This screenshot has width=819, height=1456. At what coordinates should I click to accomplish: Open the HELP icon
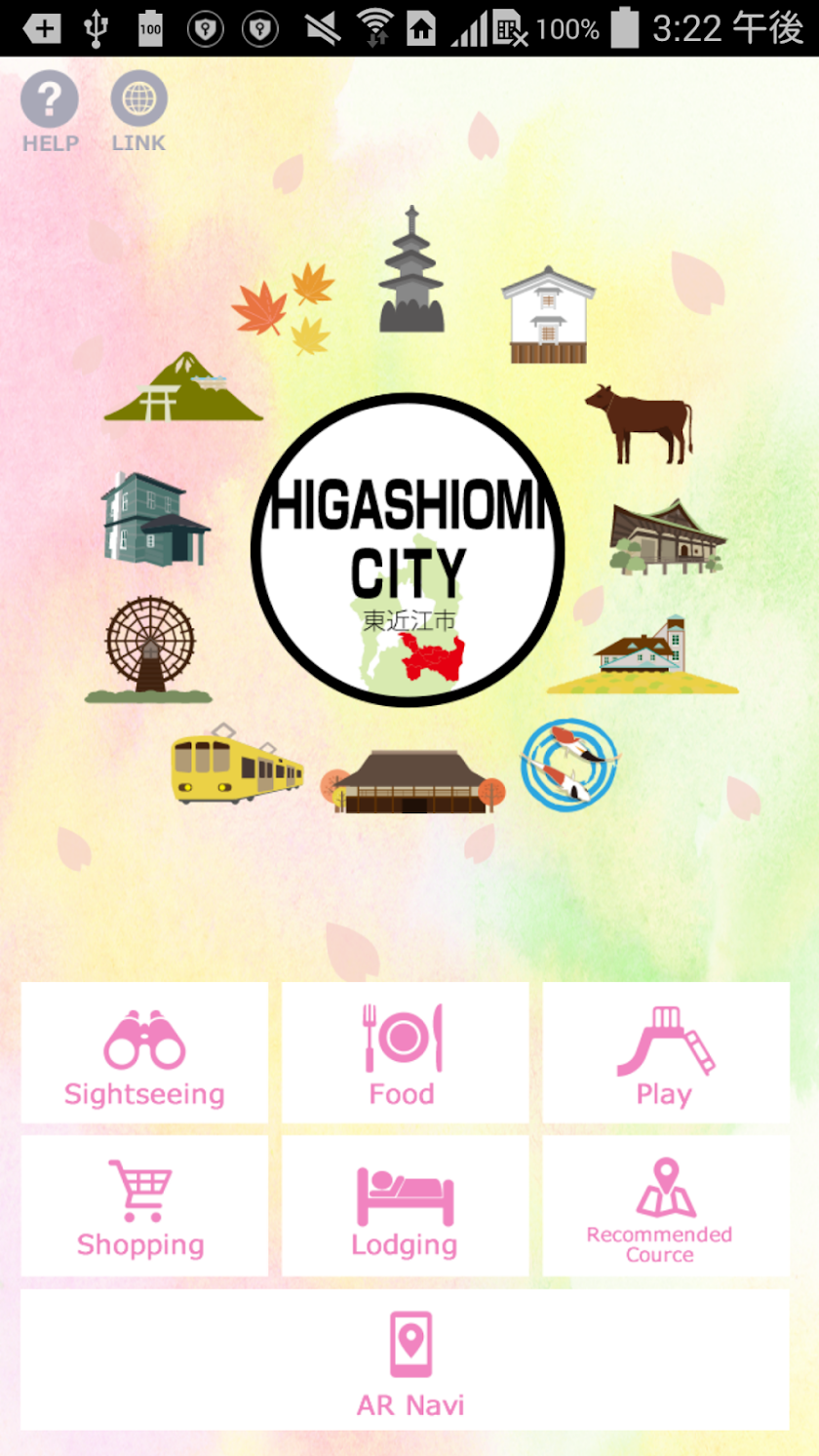[50, 112]
